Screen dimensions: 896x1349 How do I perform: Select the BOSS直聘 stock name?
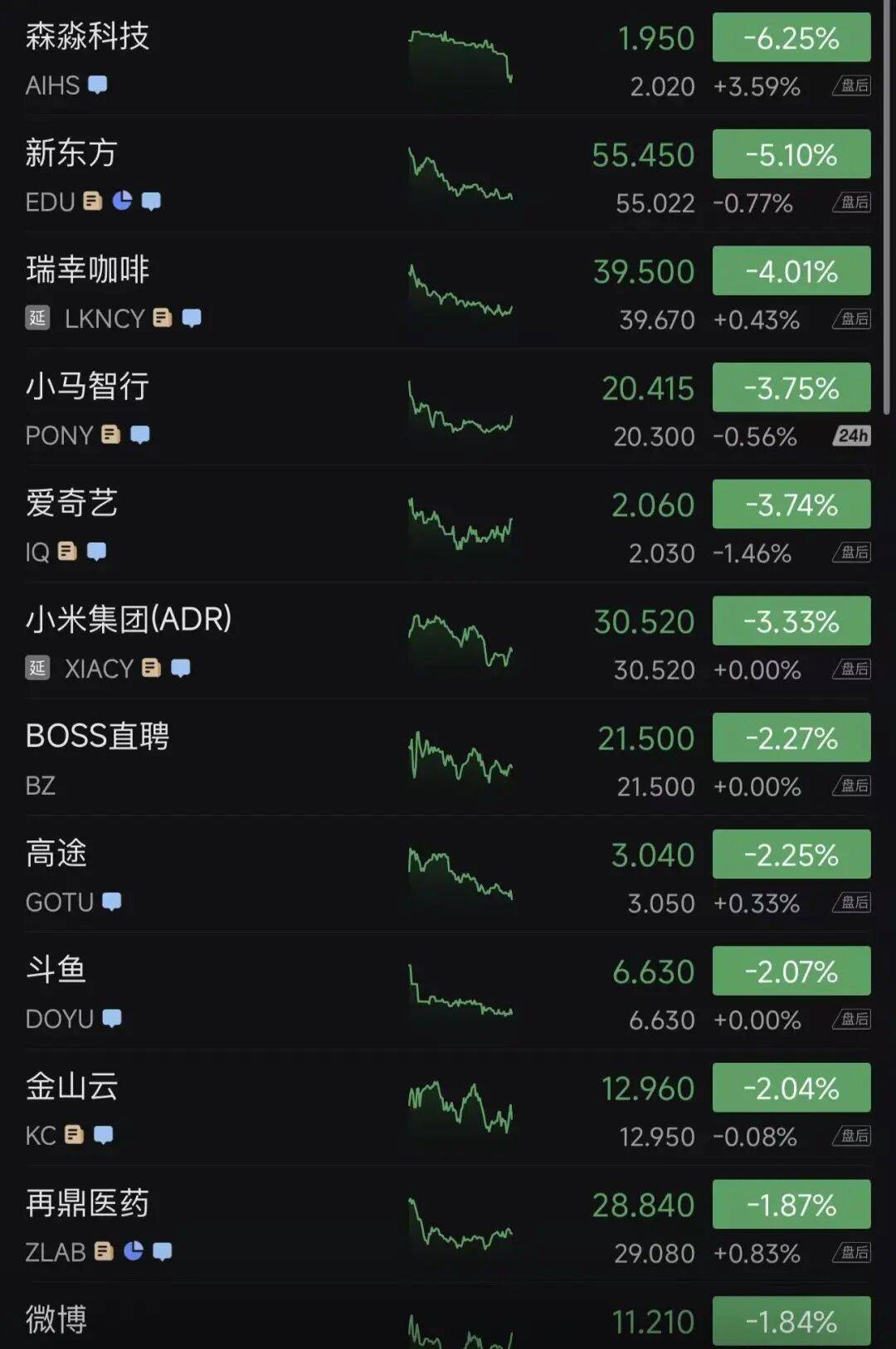(x=96, y=736)
